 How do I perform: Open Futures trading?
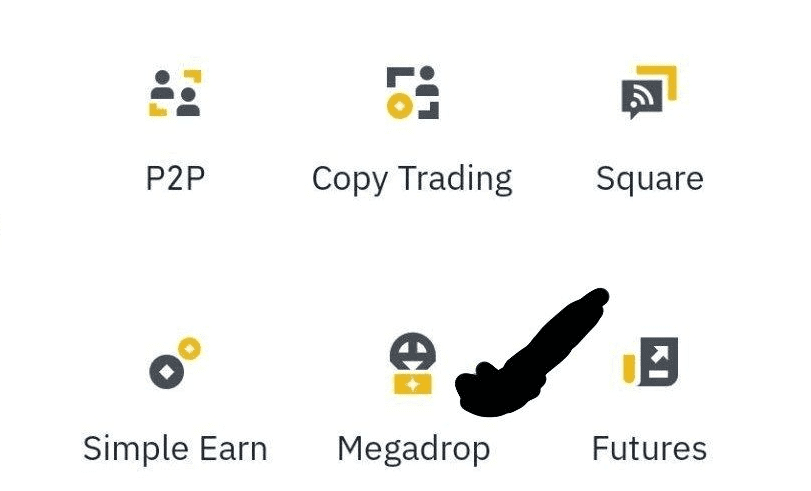click(650, 363)
